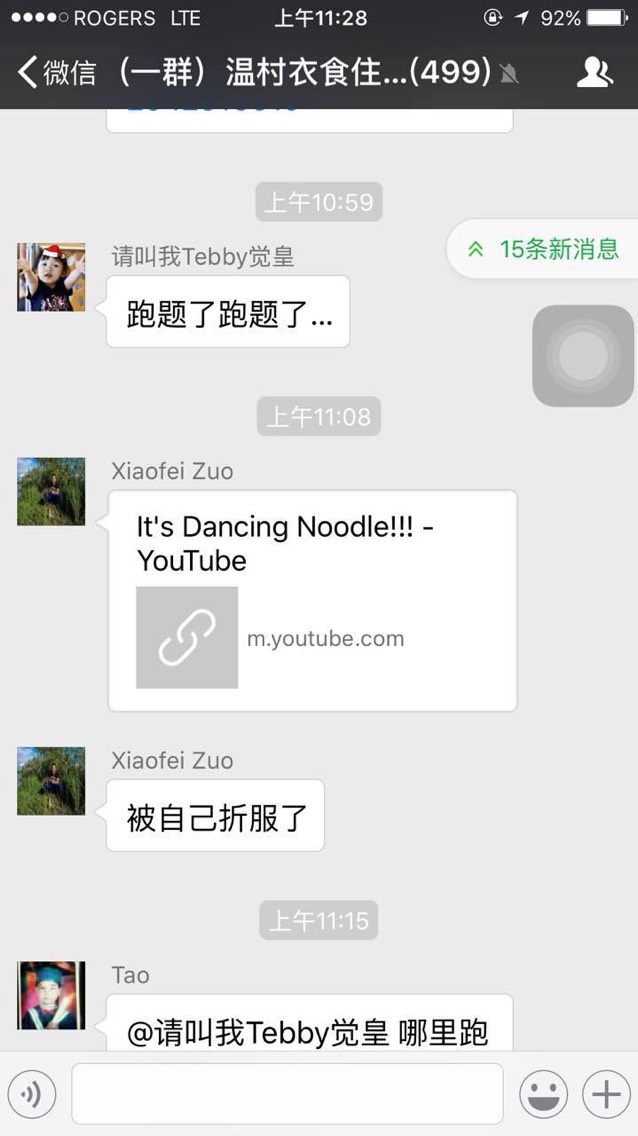The width and height of the screenshot is (638, 1136).
Task: Focus the message text input field
Action: pyautogui.click(x=287, y=1094)
